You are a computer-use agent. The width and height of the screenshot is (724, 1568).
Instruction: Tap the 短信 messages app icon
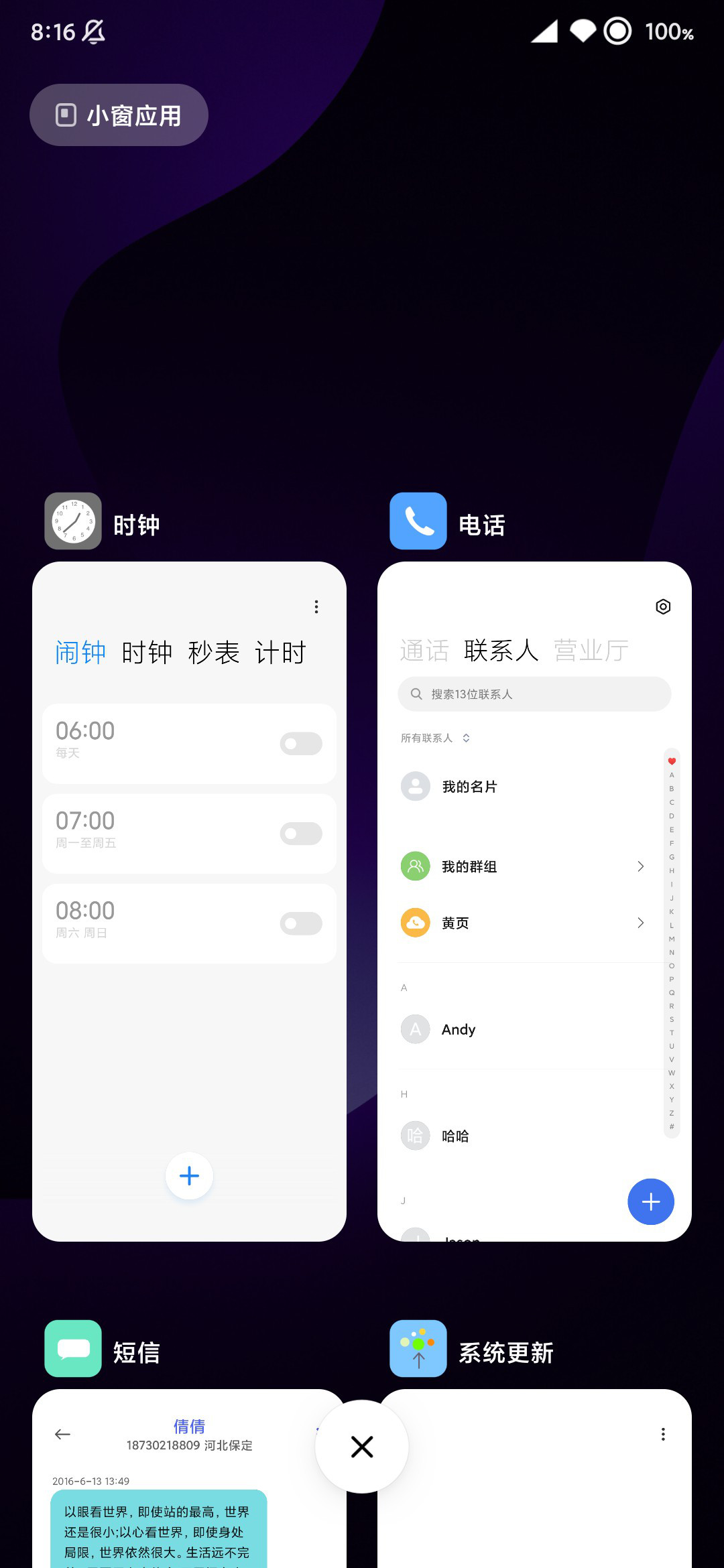coord(73,1349)
